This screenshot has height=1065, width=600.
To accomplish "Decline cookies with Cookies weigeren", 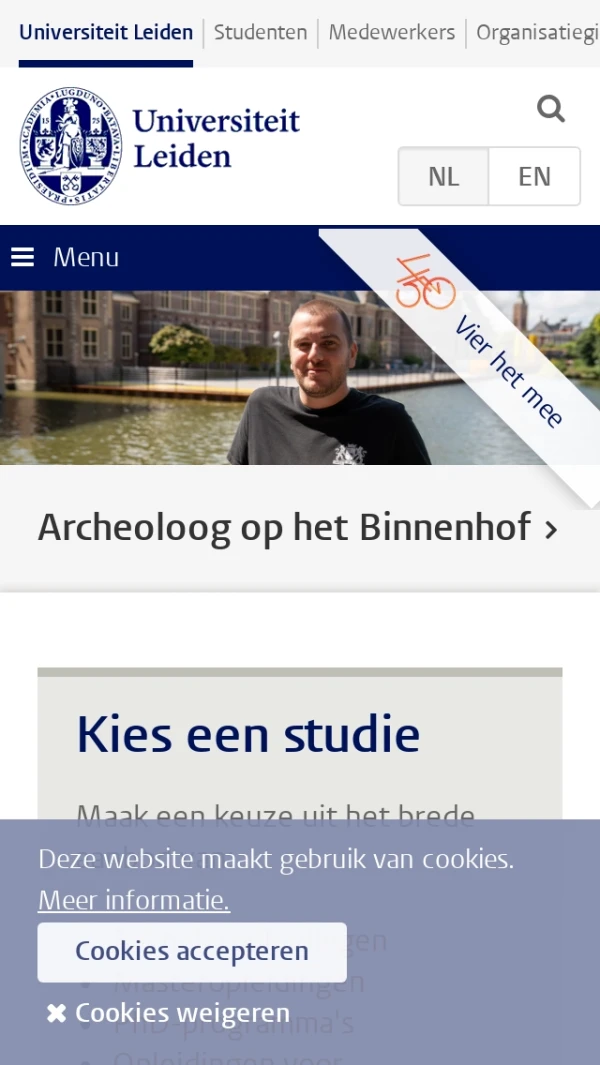I will pos(168,1013).
